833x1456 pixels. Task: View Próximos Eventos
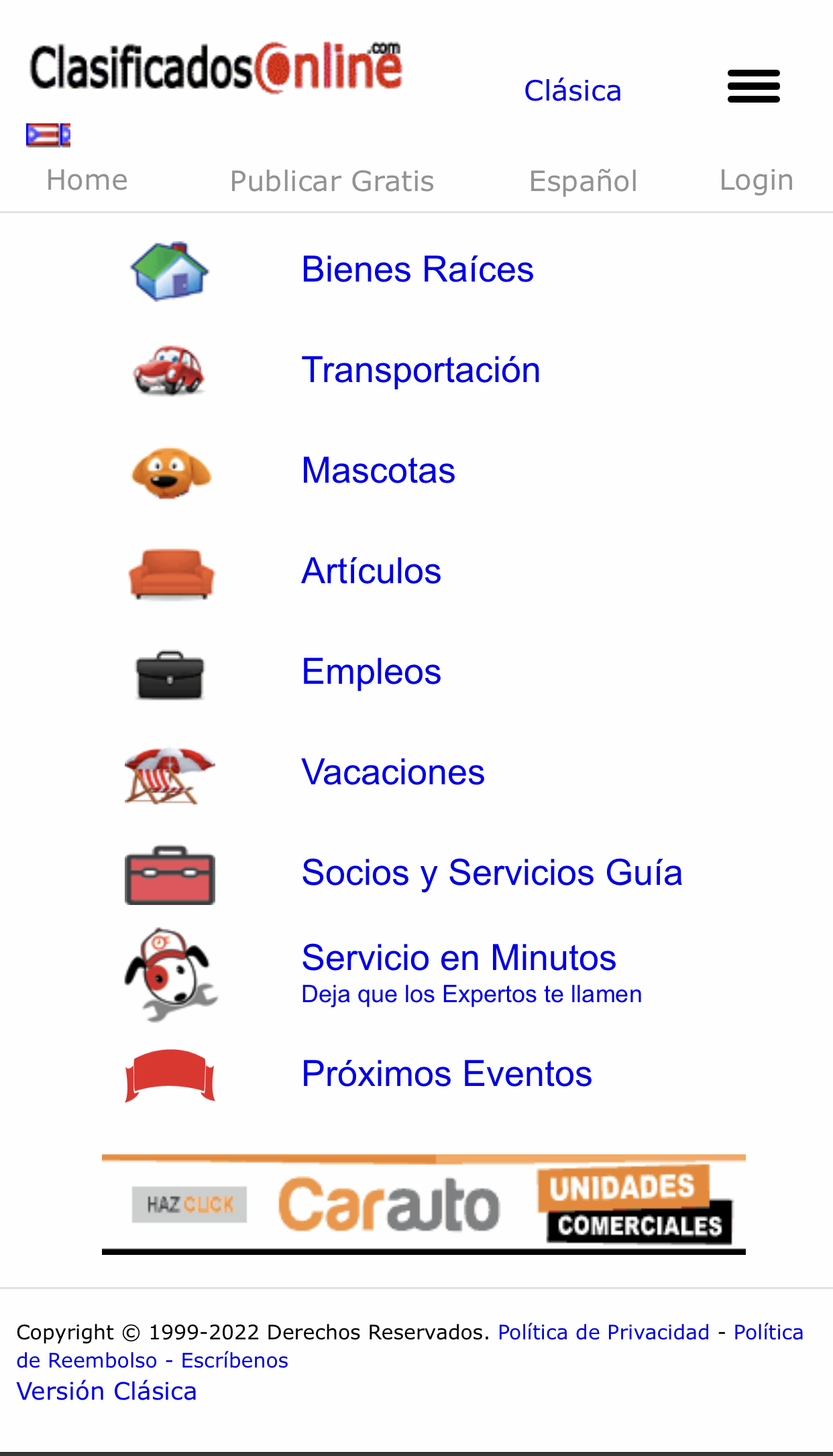click(x=447, y=1074)
